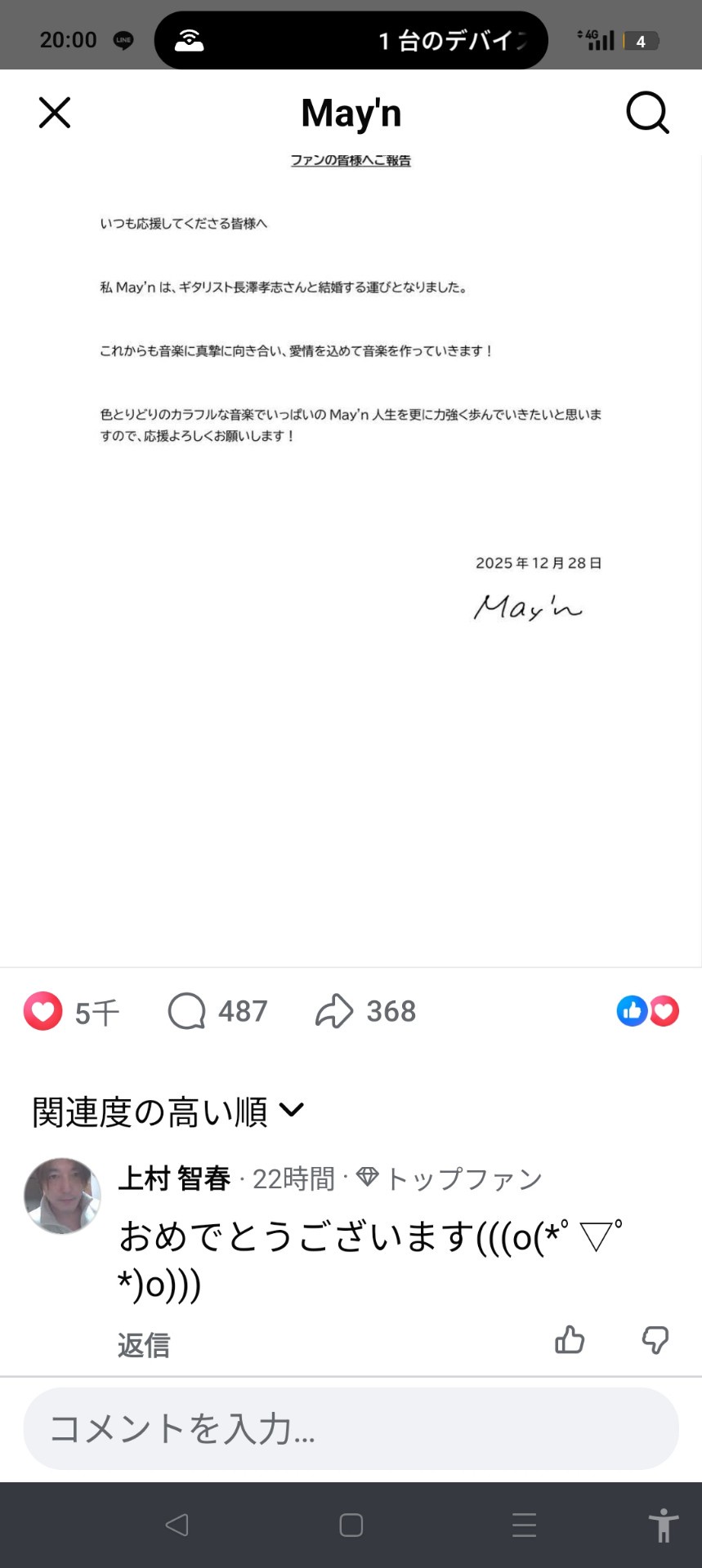Thumbs up 上村 智春's comment
702x1568 pixels.
point(570,1340)
